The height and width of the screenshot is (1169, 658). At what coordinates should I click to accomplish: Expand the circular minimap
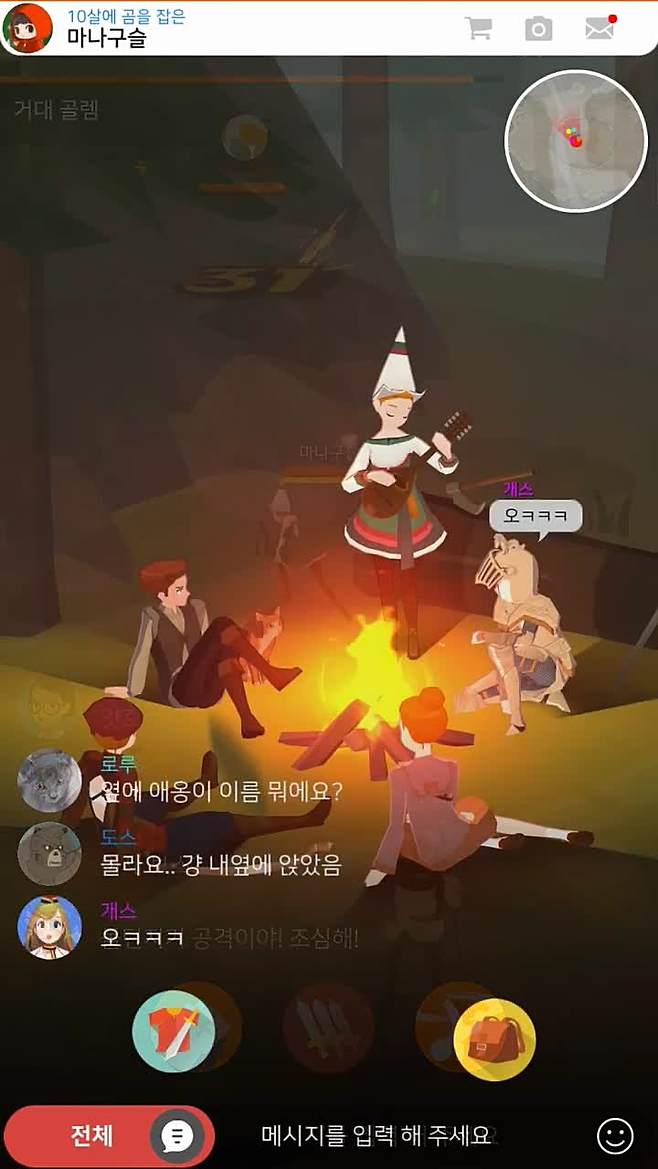pos(576,141)
